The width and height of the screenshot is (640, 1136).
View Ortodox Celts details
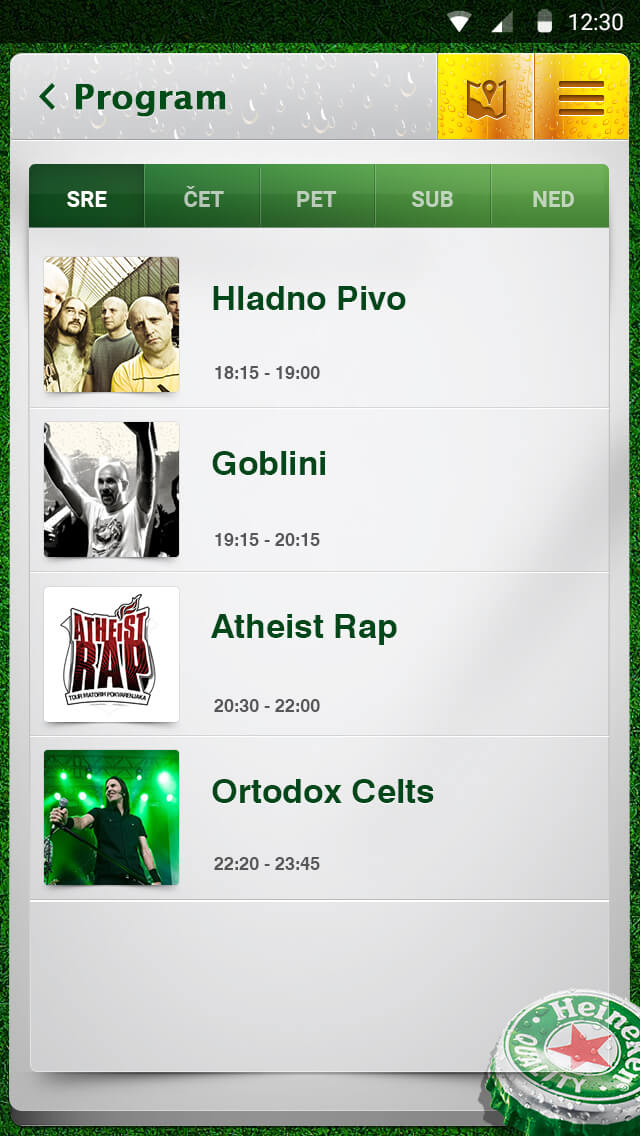(x=319, y=818)
